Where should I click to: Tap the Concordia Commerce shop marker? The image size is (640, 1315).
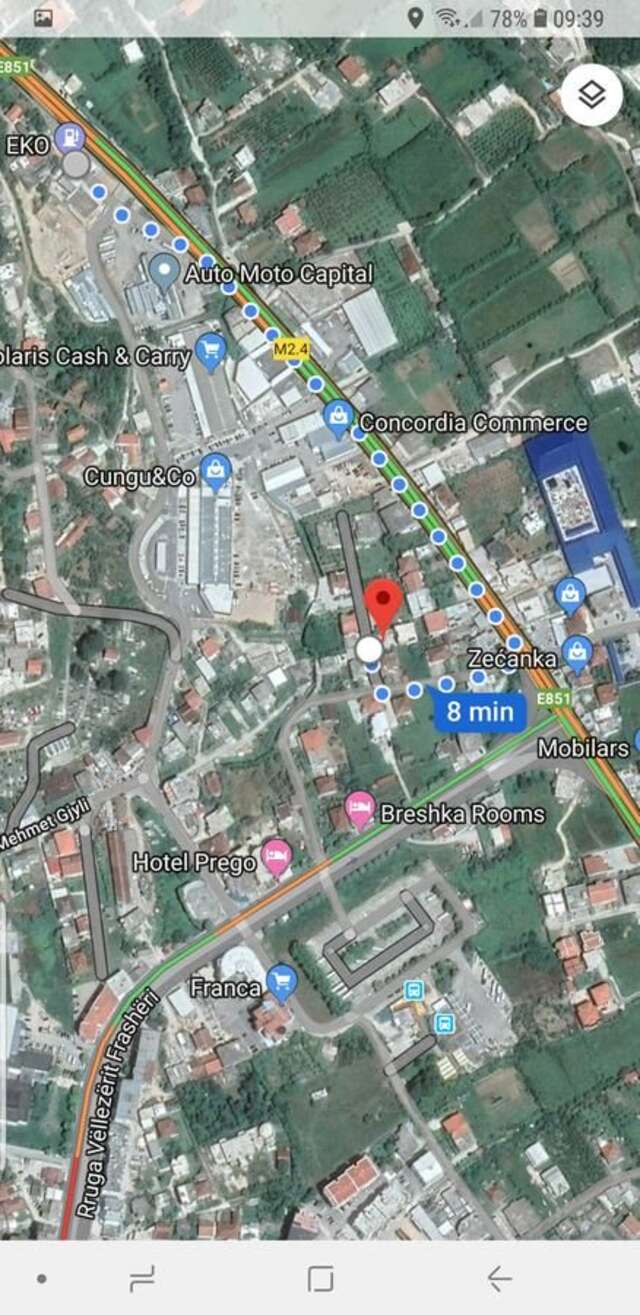point(338,416)
